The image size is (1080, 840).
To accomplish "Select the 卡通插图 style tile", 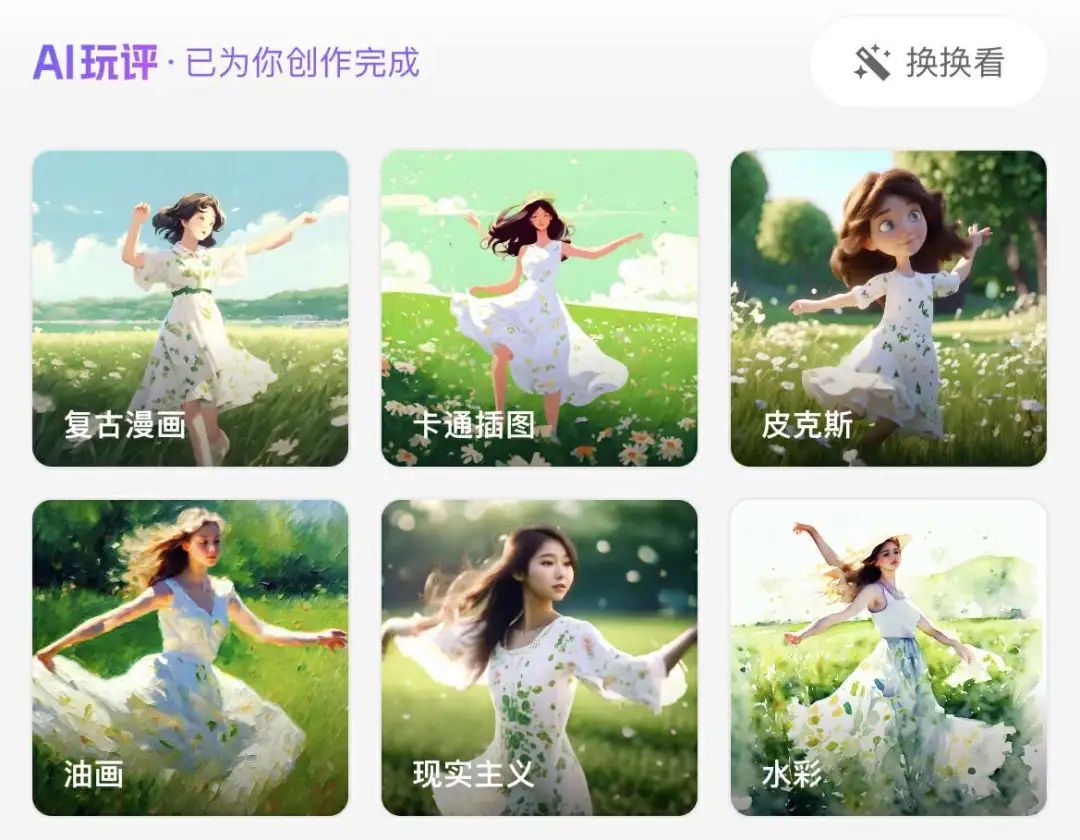I will pyautogui.click(x=539, y=308).
